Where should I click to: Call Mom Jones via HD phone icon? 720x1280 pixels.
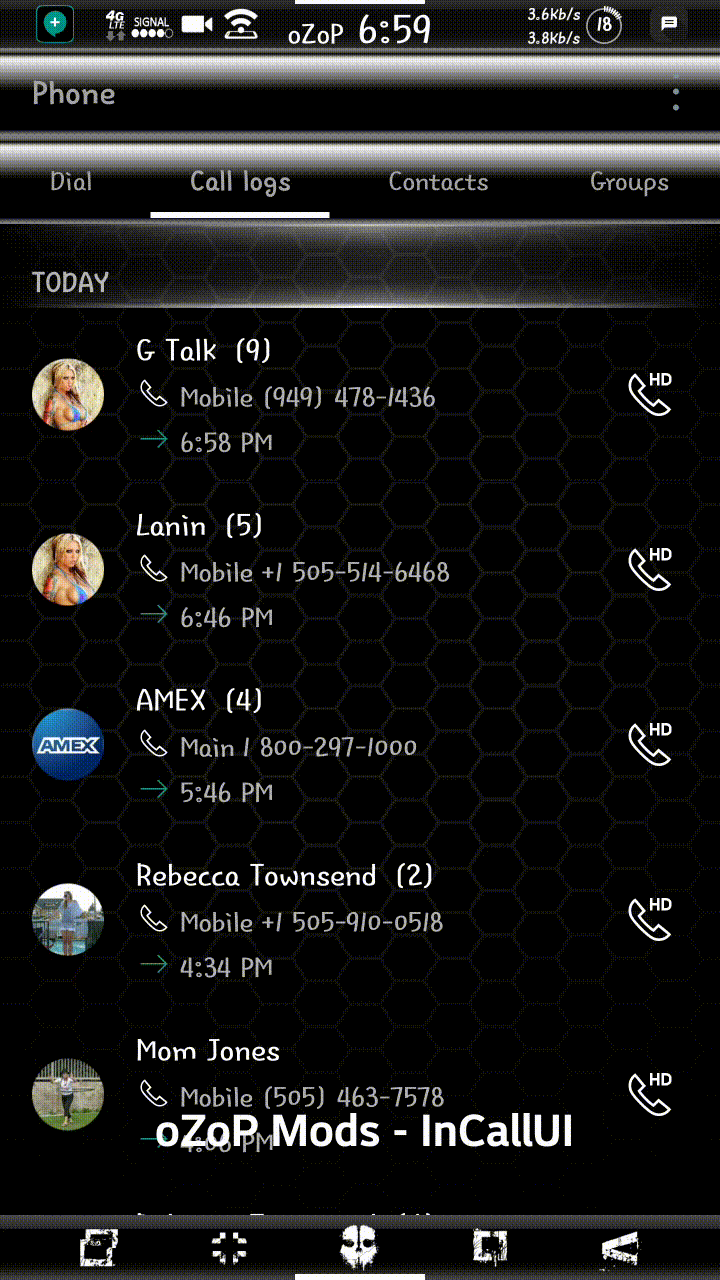tap(649, 1094)
